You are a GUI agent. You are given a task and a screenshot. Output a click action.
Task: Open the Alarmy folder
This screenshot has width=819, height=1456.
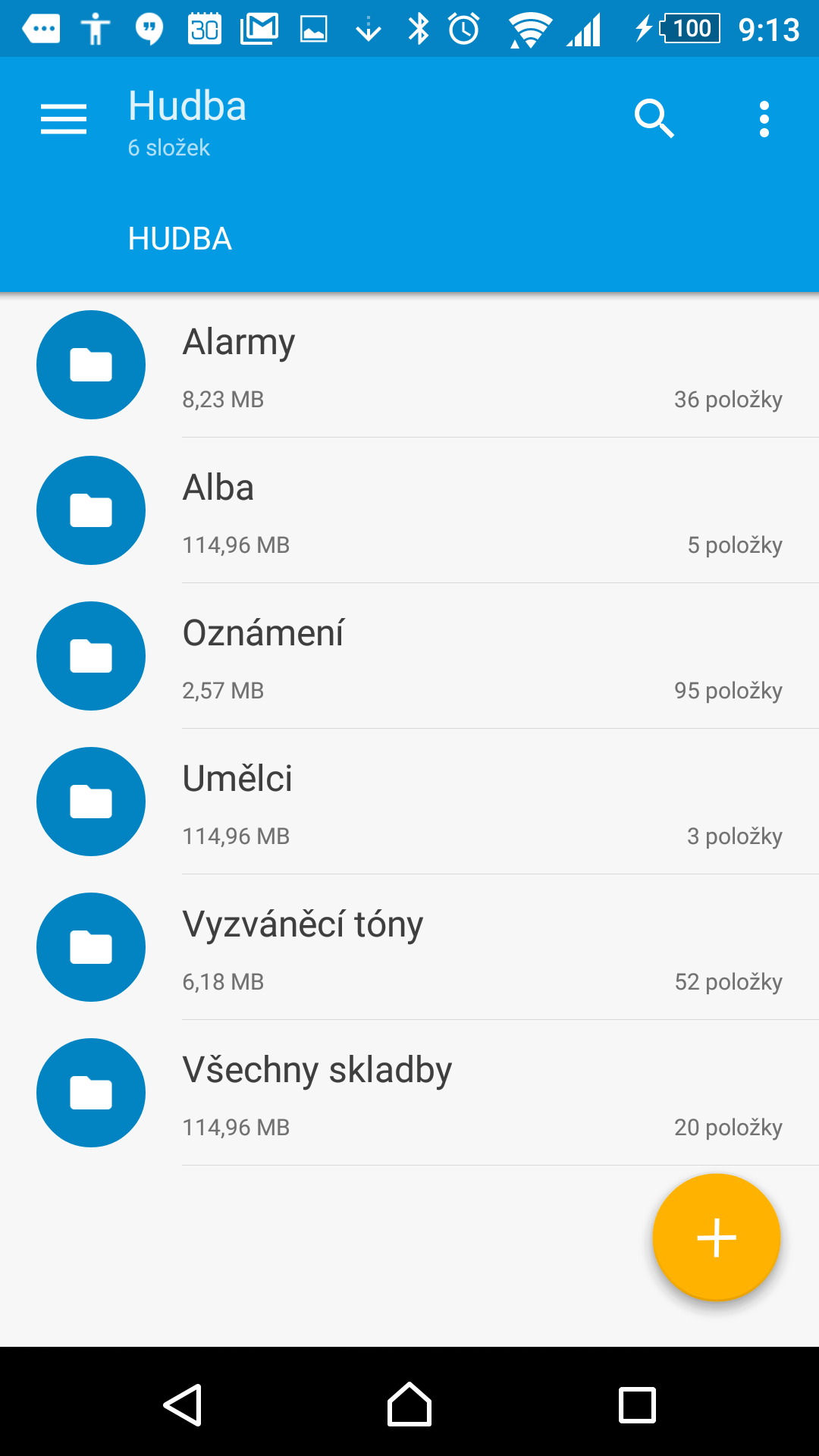(409, 365)
